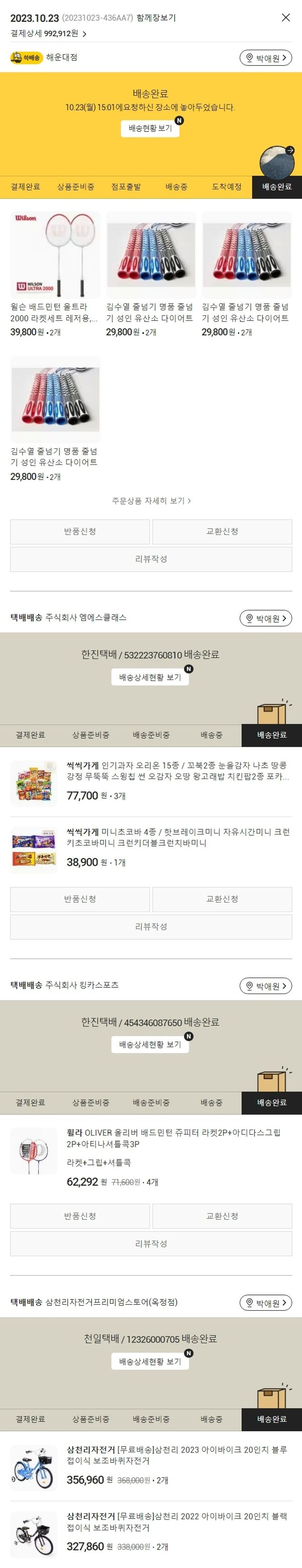Open Wilson badminton racket set product
The width and height of the screenshot is (302, 1568).
coord(56,274)
